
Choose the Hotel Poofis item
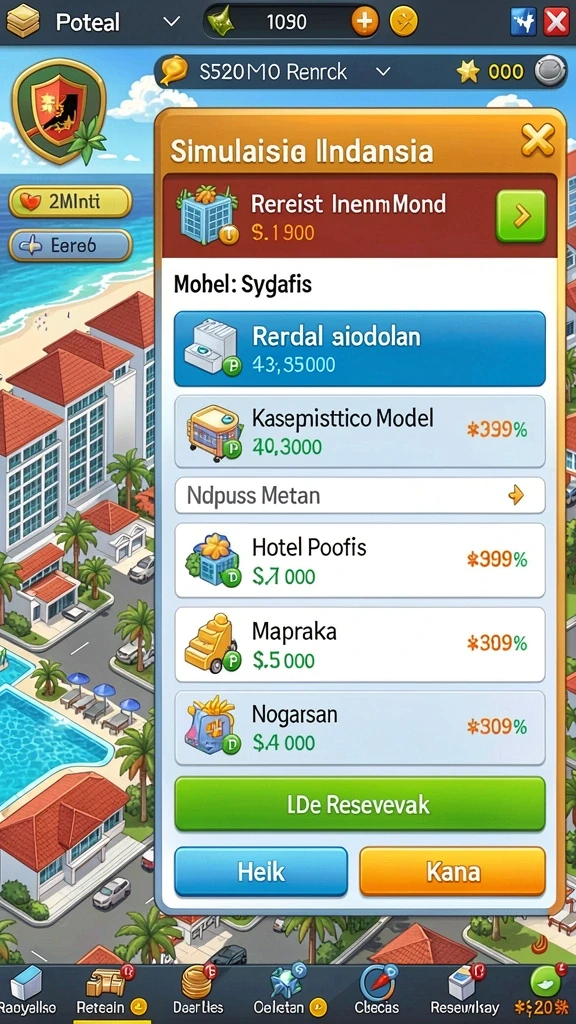[x=359, y=560]
